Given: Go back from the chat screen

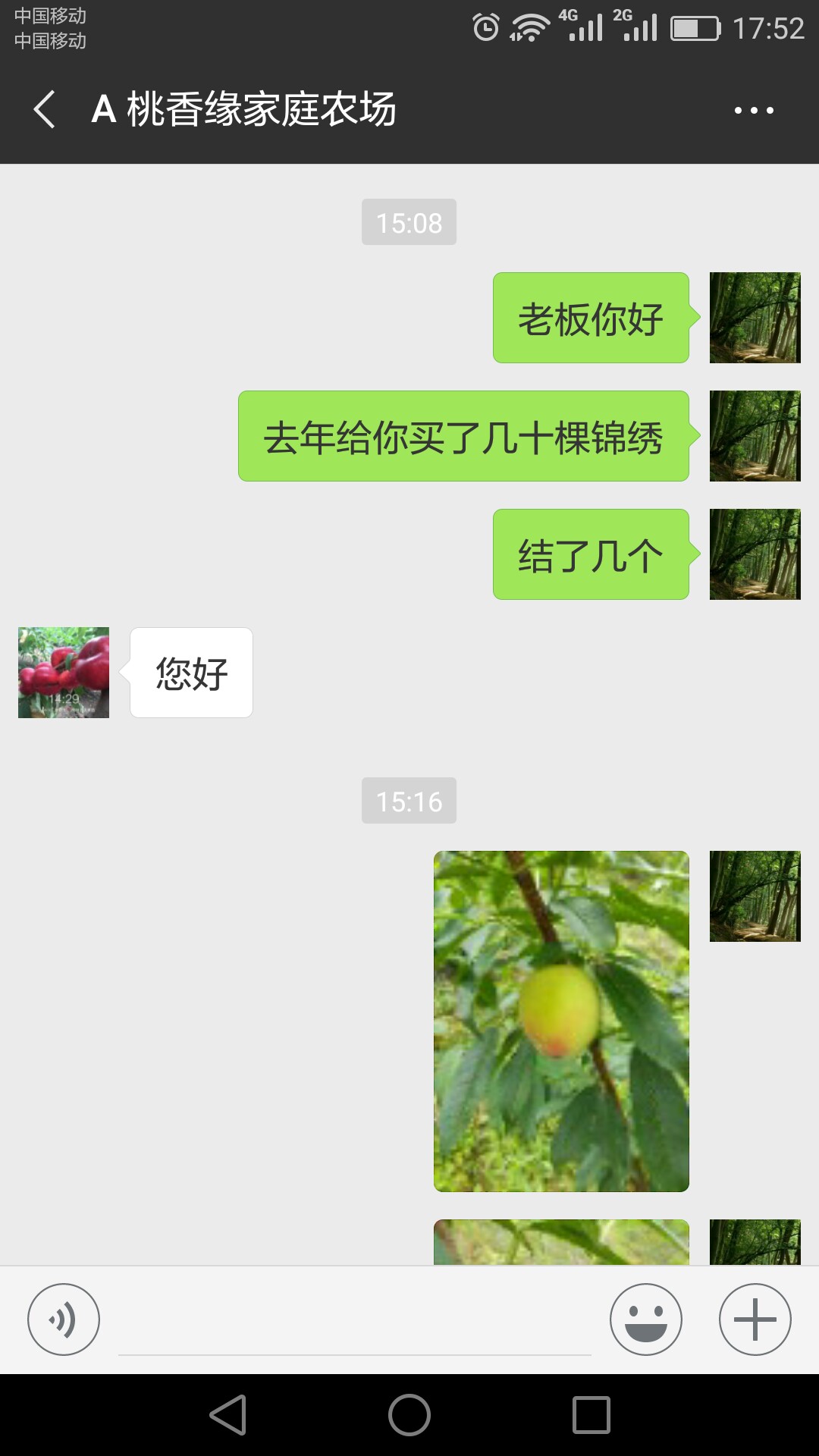Looking at the screenshot, I should (45, 109).
